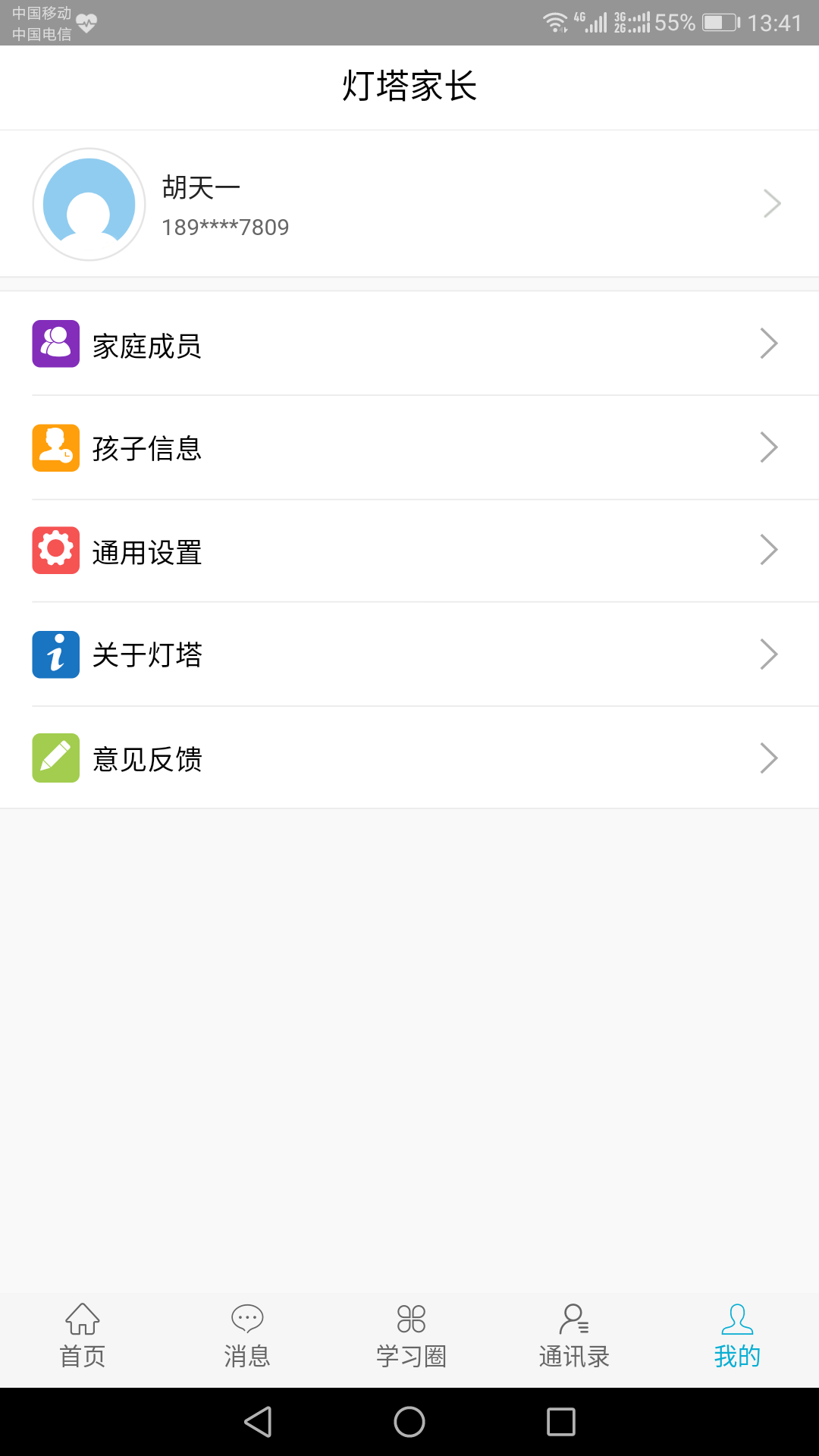The width and height of the screenshot is (819, 1456).
Task: Open the user profile avatar thumbnail
Action: click(89, 203)
